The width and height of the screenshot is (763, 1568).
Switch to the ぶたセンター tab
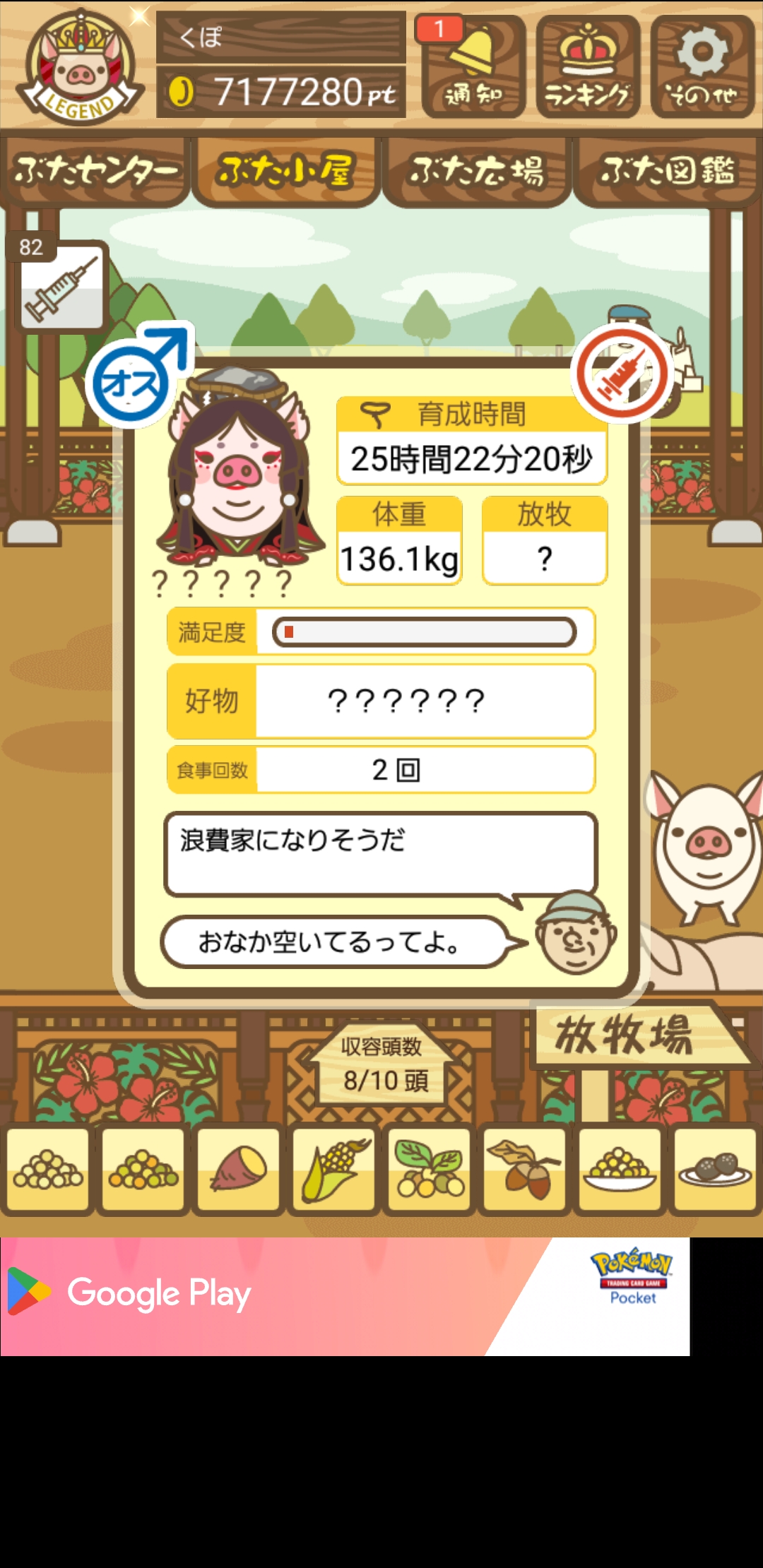click(x=95, y=171)
